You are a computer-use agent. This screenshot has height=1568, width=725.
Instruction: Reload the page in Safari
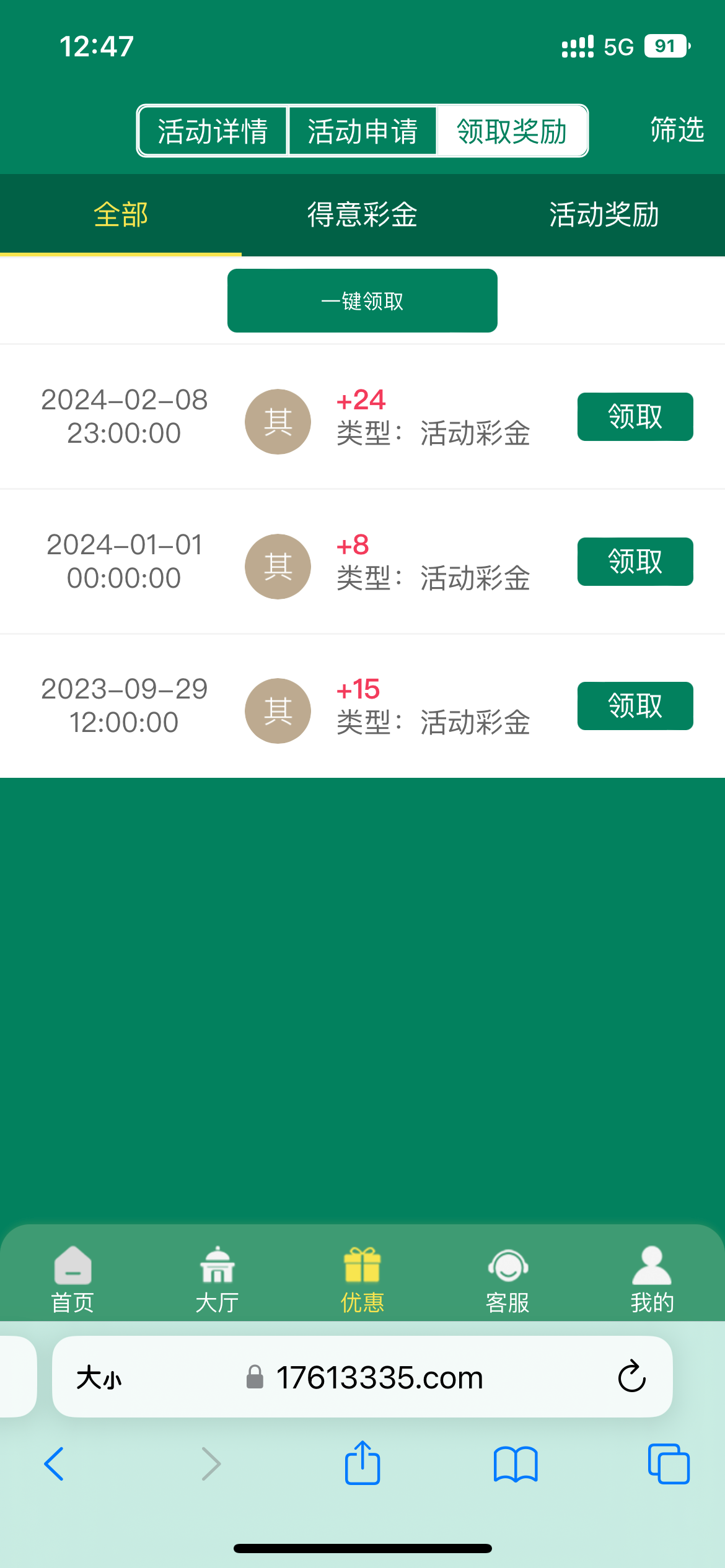[x=631, y=1377]
